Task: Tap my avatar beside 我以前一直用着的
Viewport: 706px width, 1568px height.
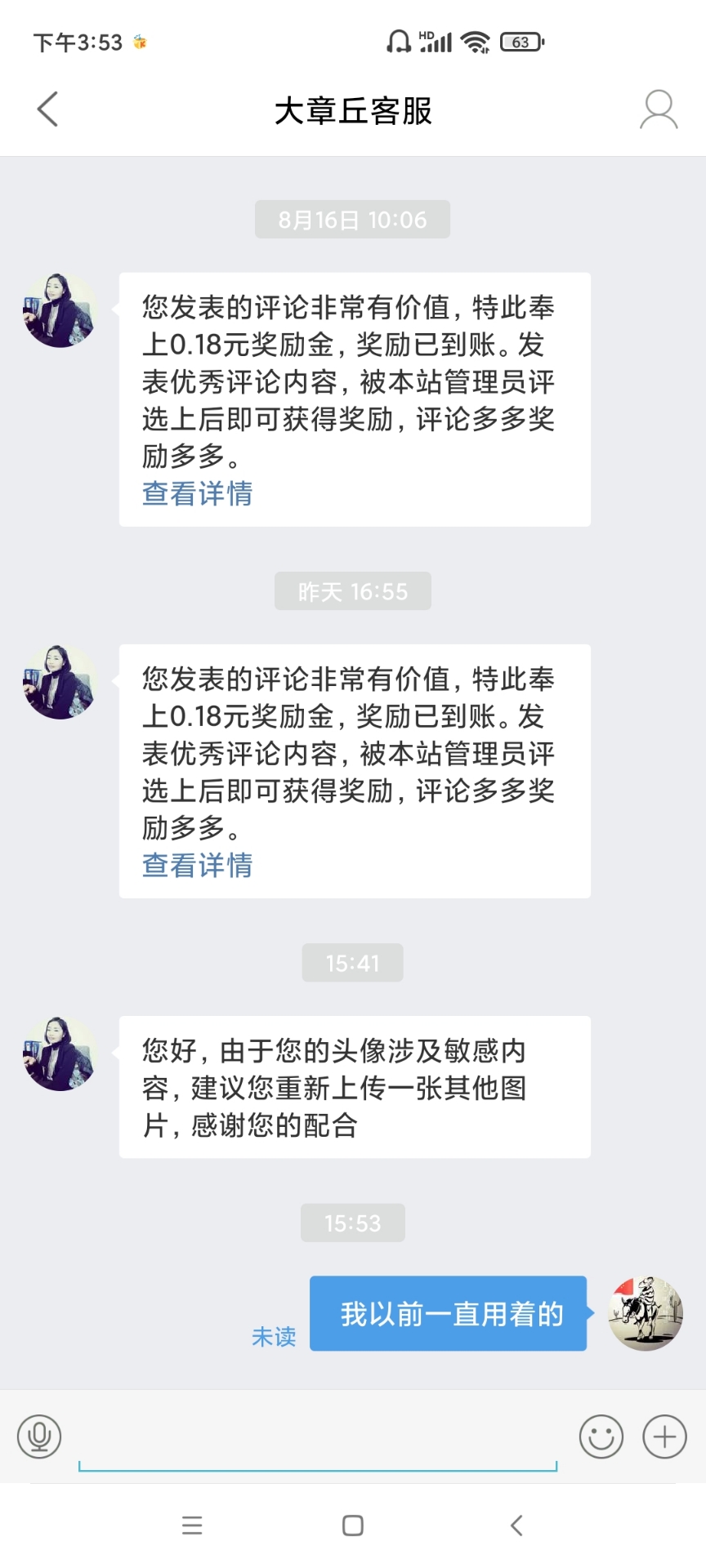Action: pyautogui.click(x=646, y=1312)
